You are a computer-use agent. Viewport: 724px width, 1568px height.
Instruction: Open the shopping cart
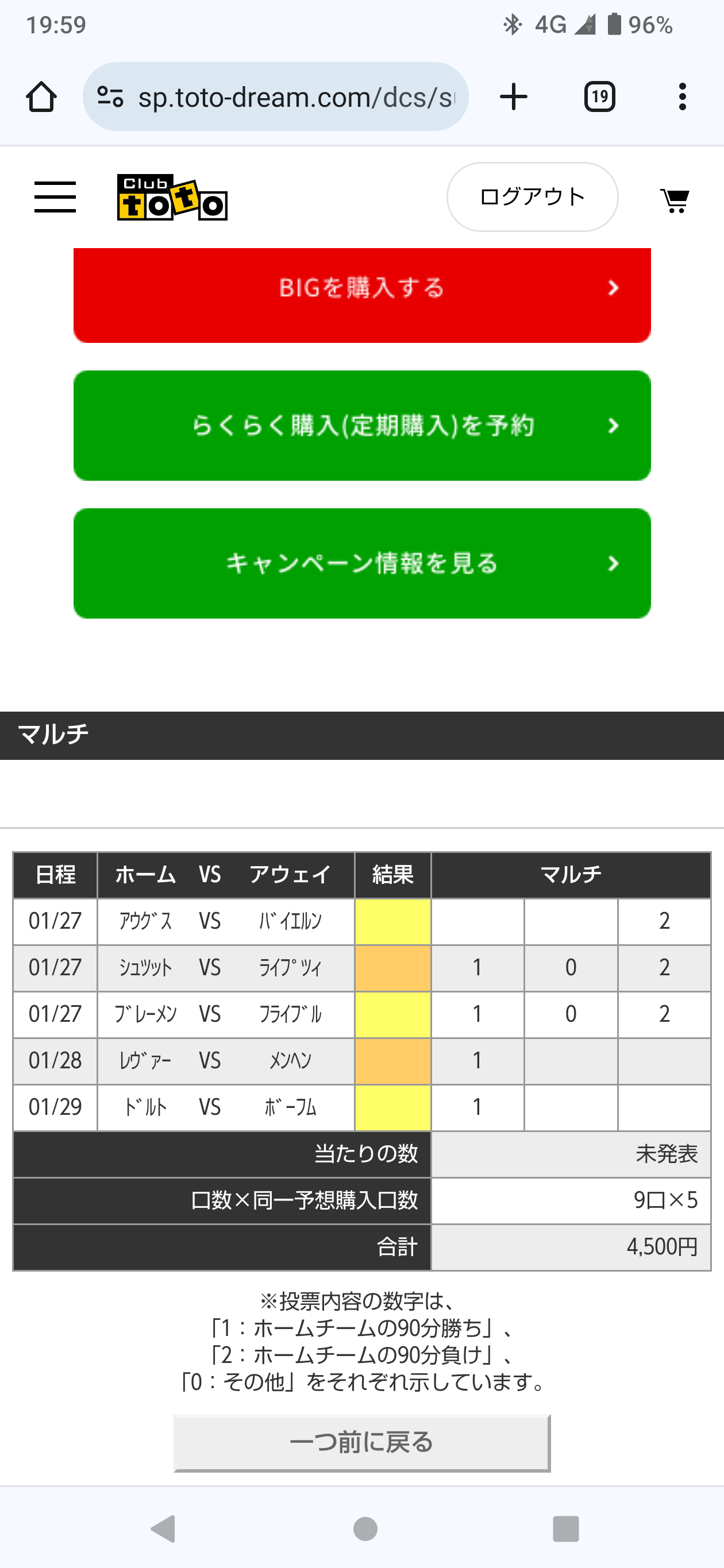[674, 200]
